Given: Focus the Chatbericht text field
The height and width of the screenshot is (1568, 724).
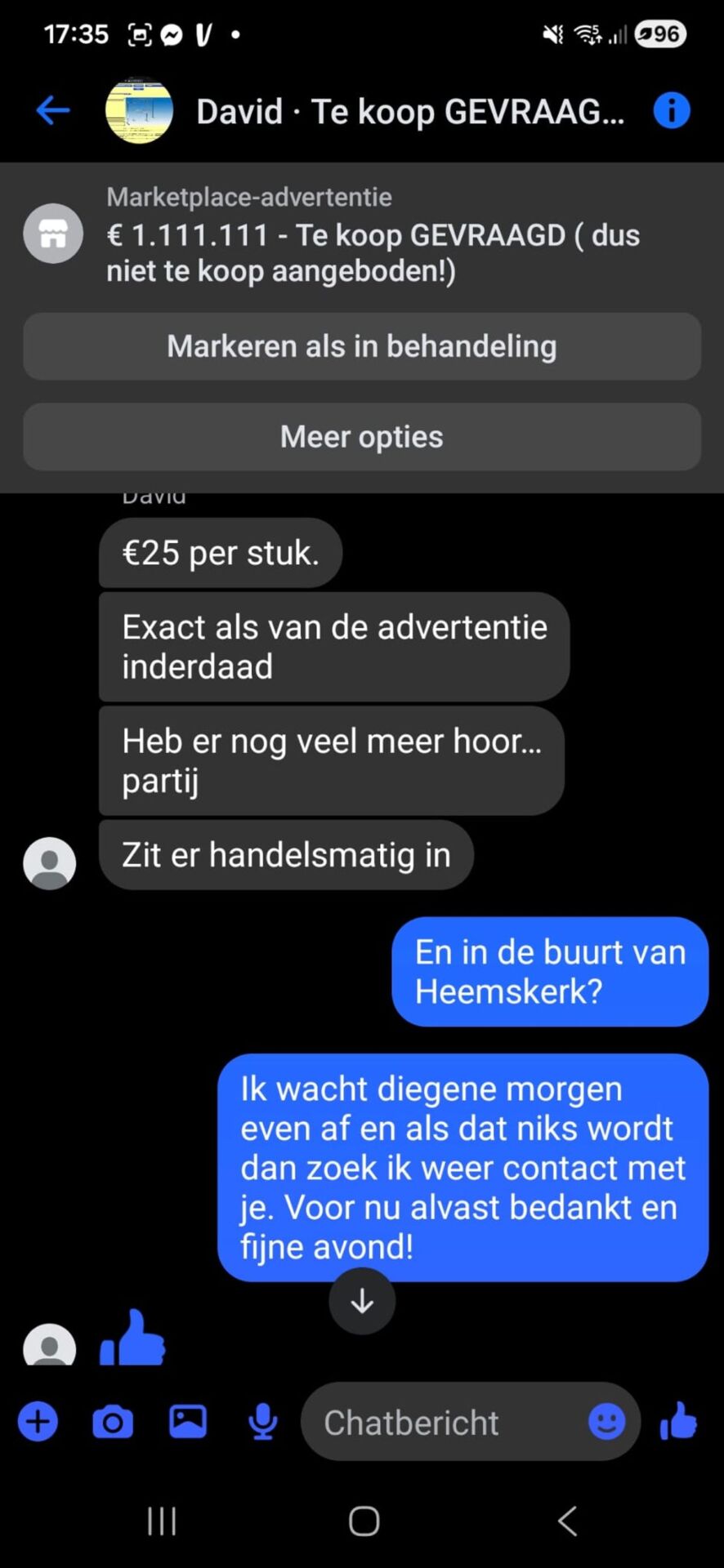Looking at the screenshot, I should click(x=441, y=1423).
